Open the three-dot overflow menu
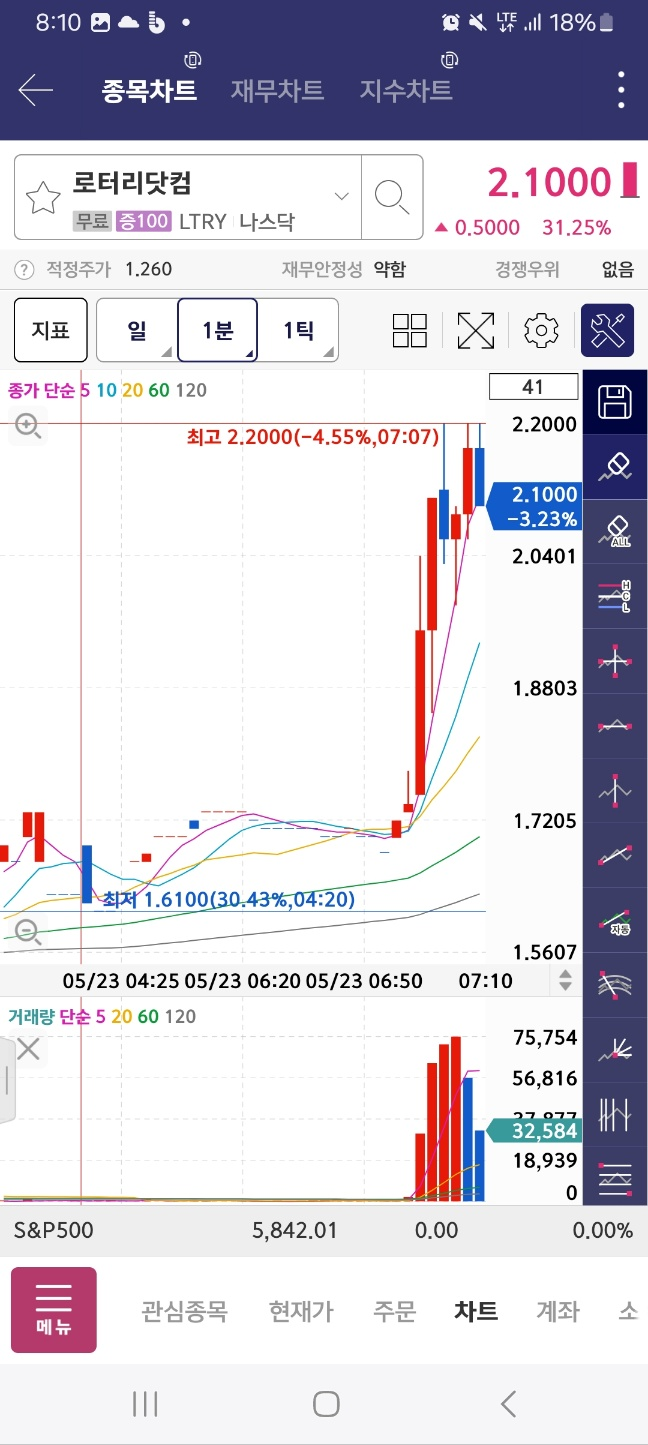 [x=621, y=91]
